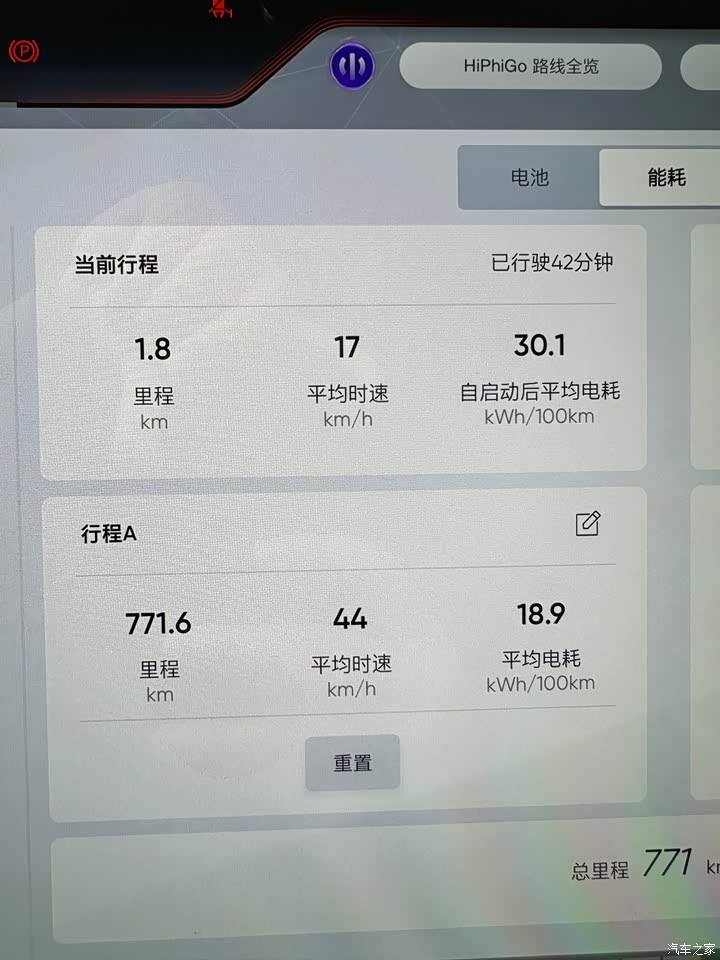Select the 能耗 tab
This screenshot has height=960, width=720.
tap(666, 178)
